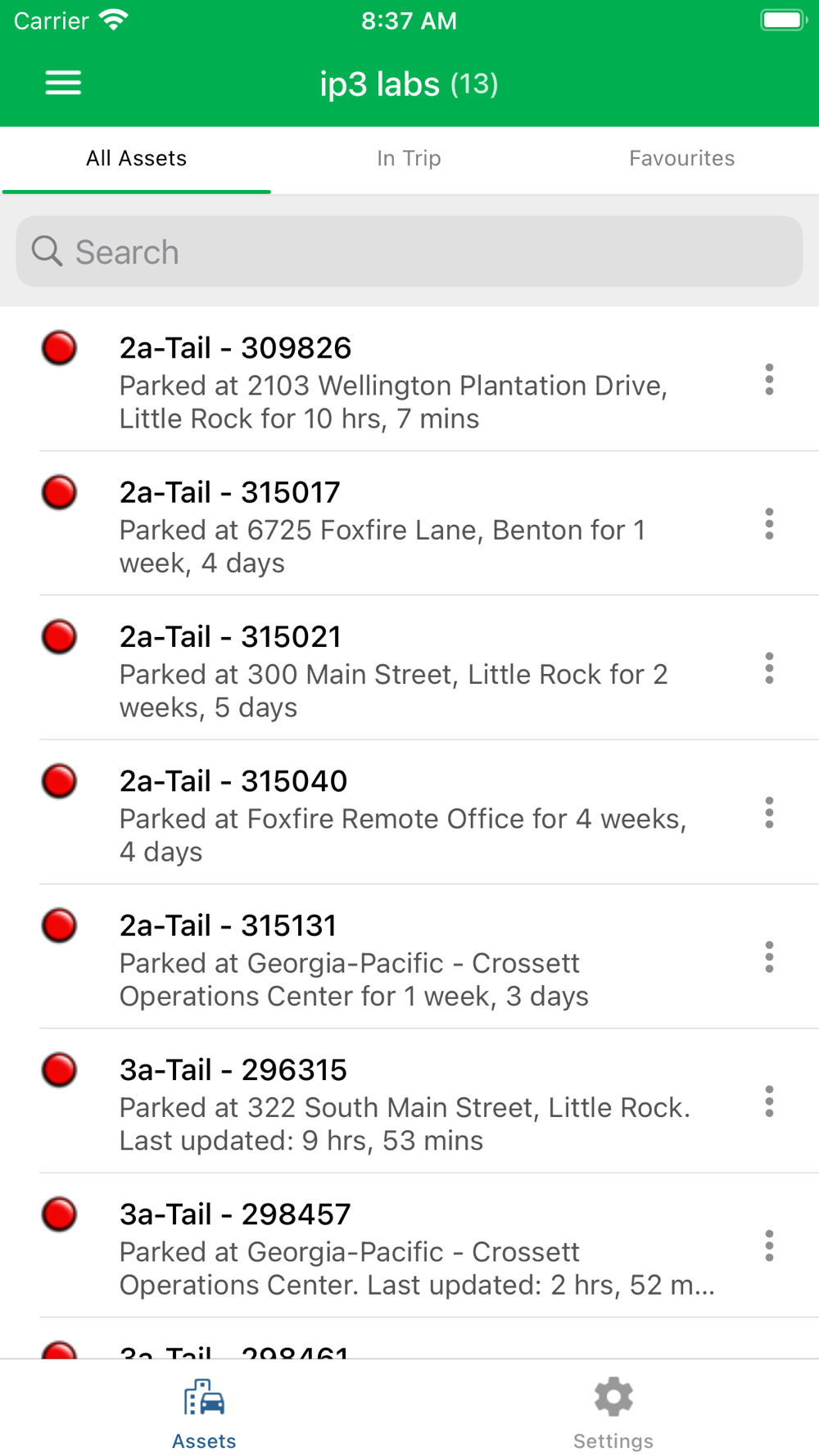Open more options for 2a-Tail - 315021

point(769,668)
